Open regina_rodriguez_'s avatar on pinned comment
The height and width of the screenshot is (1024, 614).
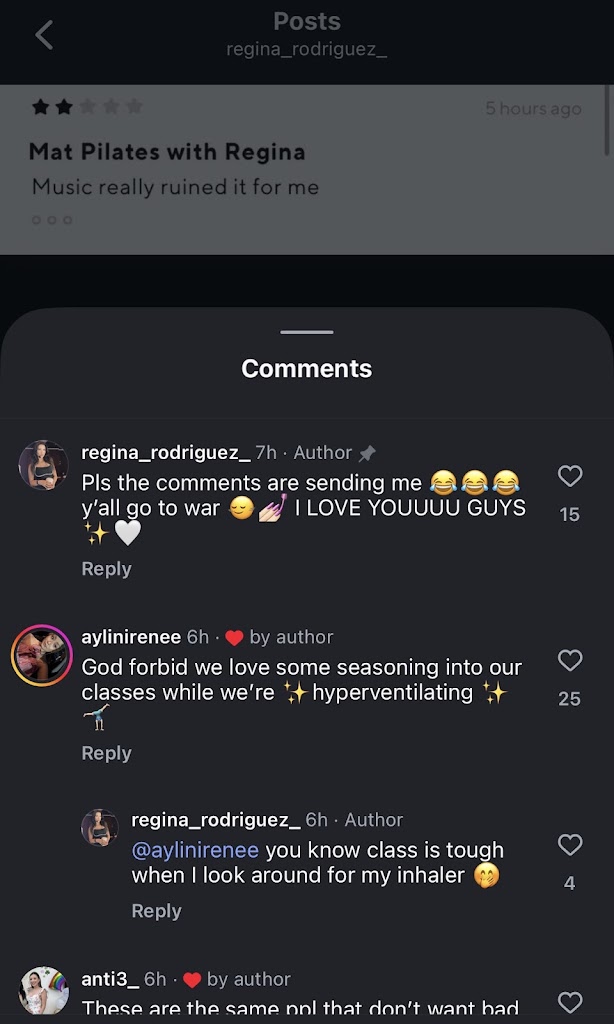pyautogui.click(x=43, y=465)
